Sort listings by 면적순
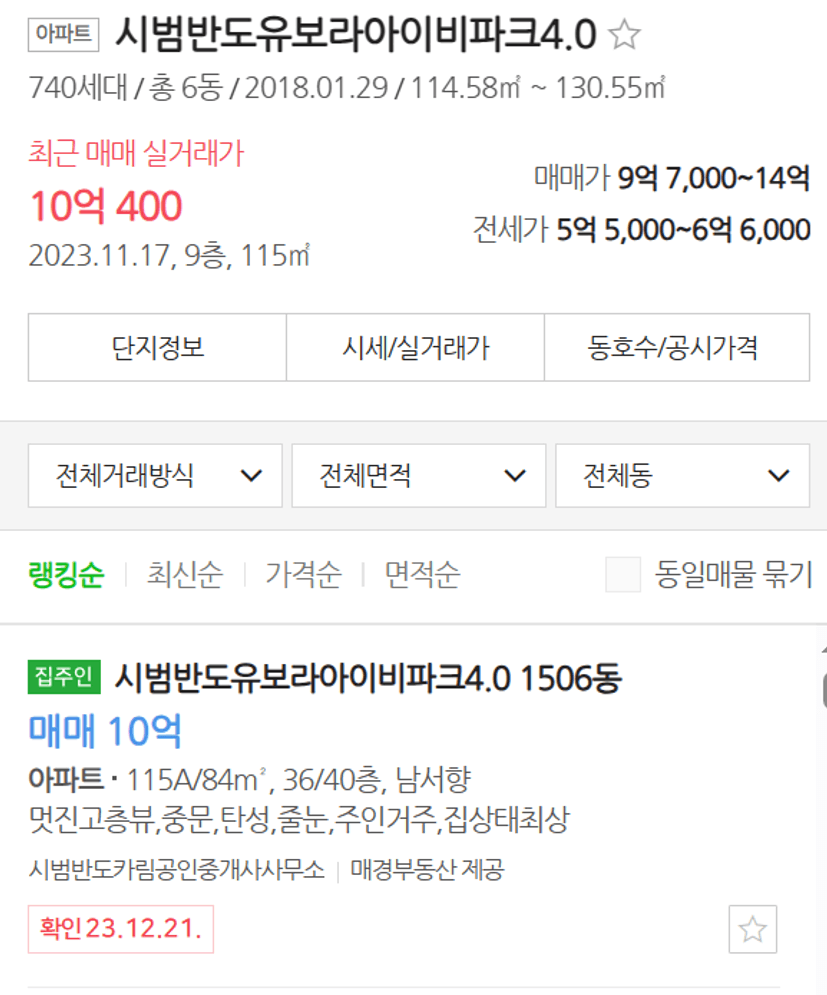 pyautogui.click(x=422, y=574)
